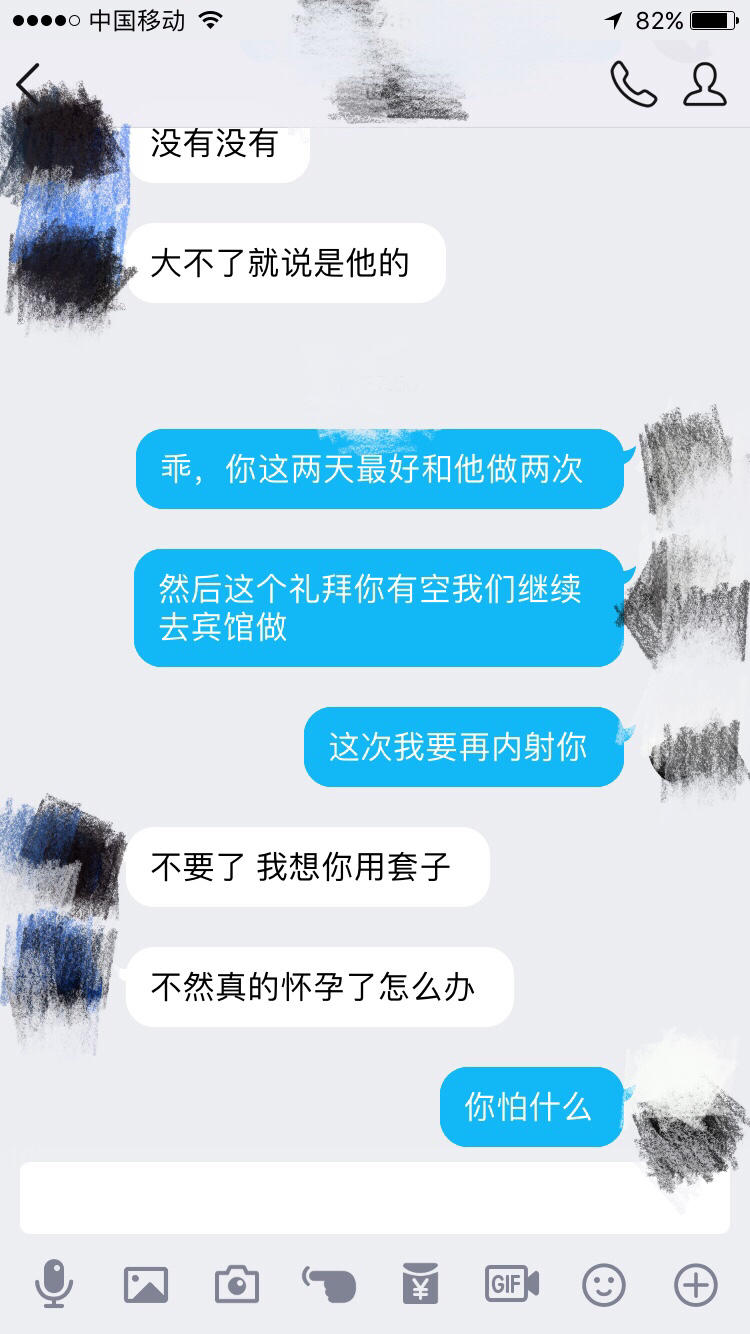
Task: Tap the message input field
Action: (374, 1197)
